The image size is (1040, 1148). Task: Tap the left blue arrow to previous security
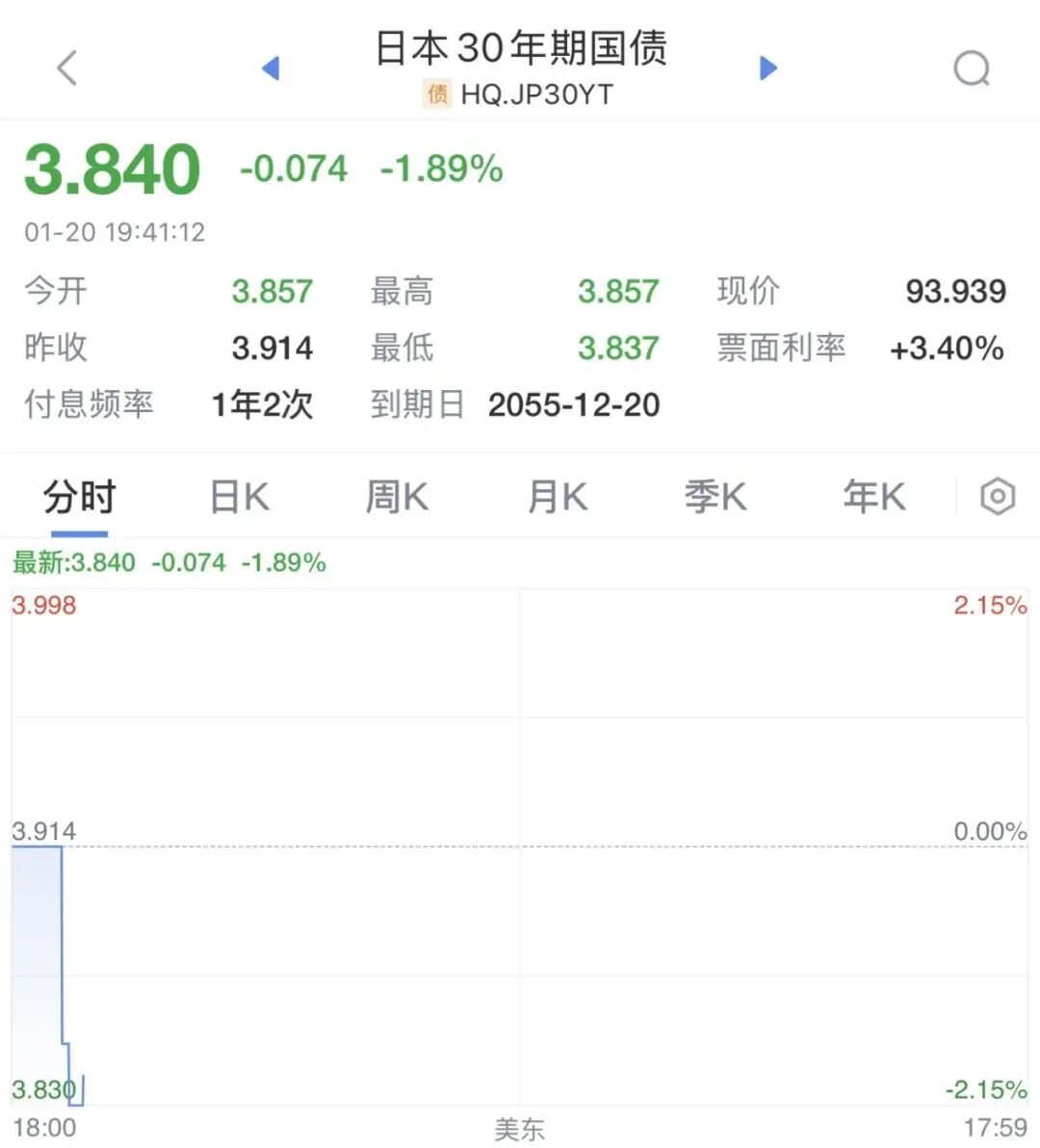coord(271,67)
